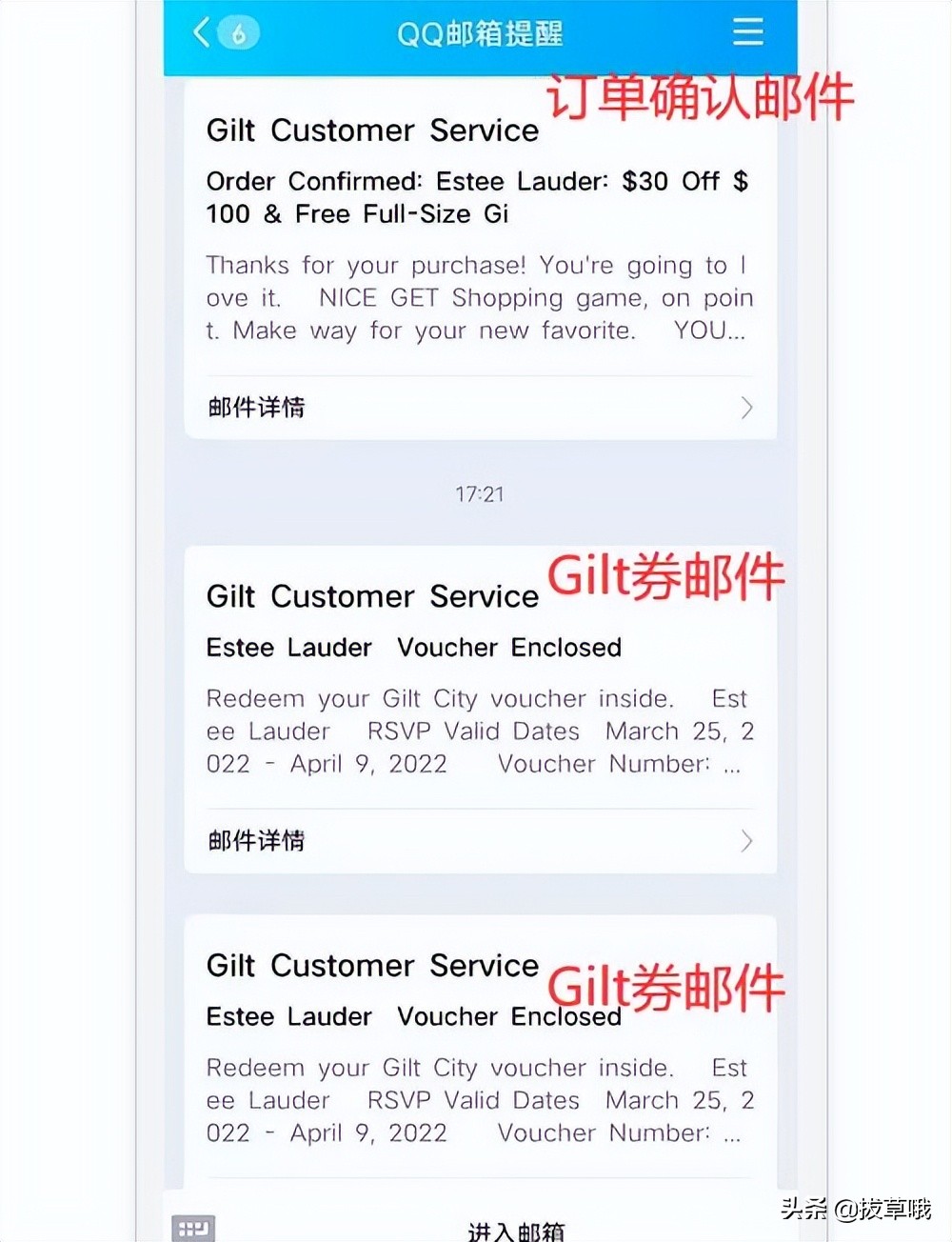
Task: Open the chevron on the voucher 邮件详情 row
Action: 748,841
